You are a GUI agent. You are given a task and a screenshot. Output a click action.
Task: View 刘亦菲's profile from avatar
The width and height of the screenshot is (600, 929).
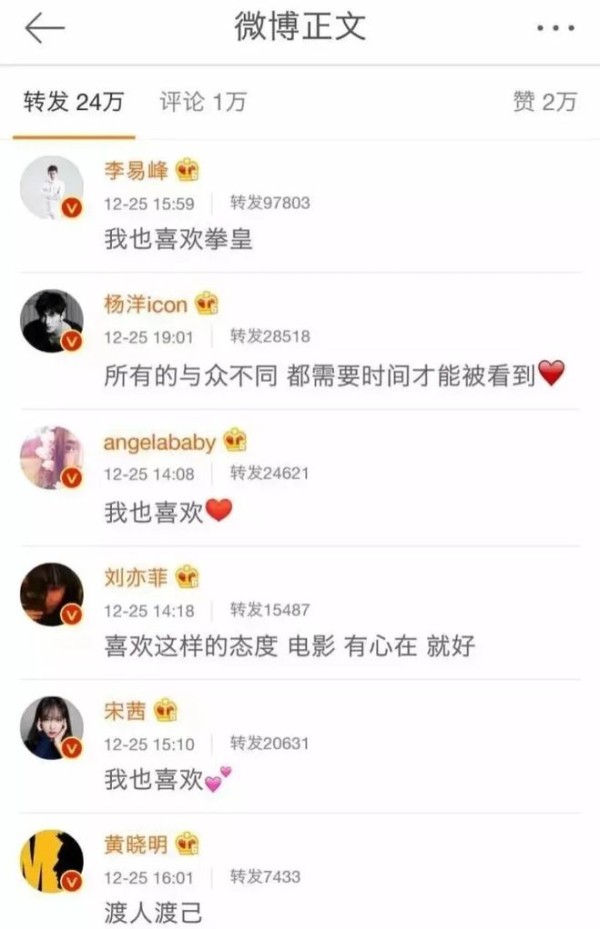[51, 595]
